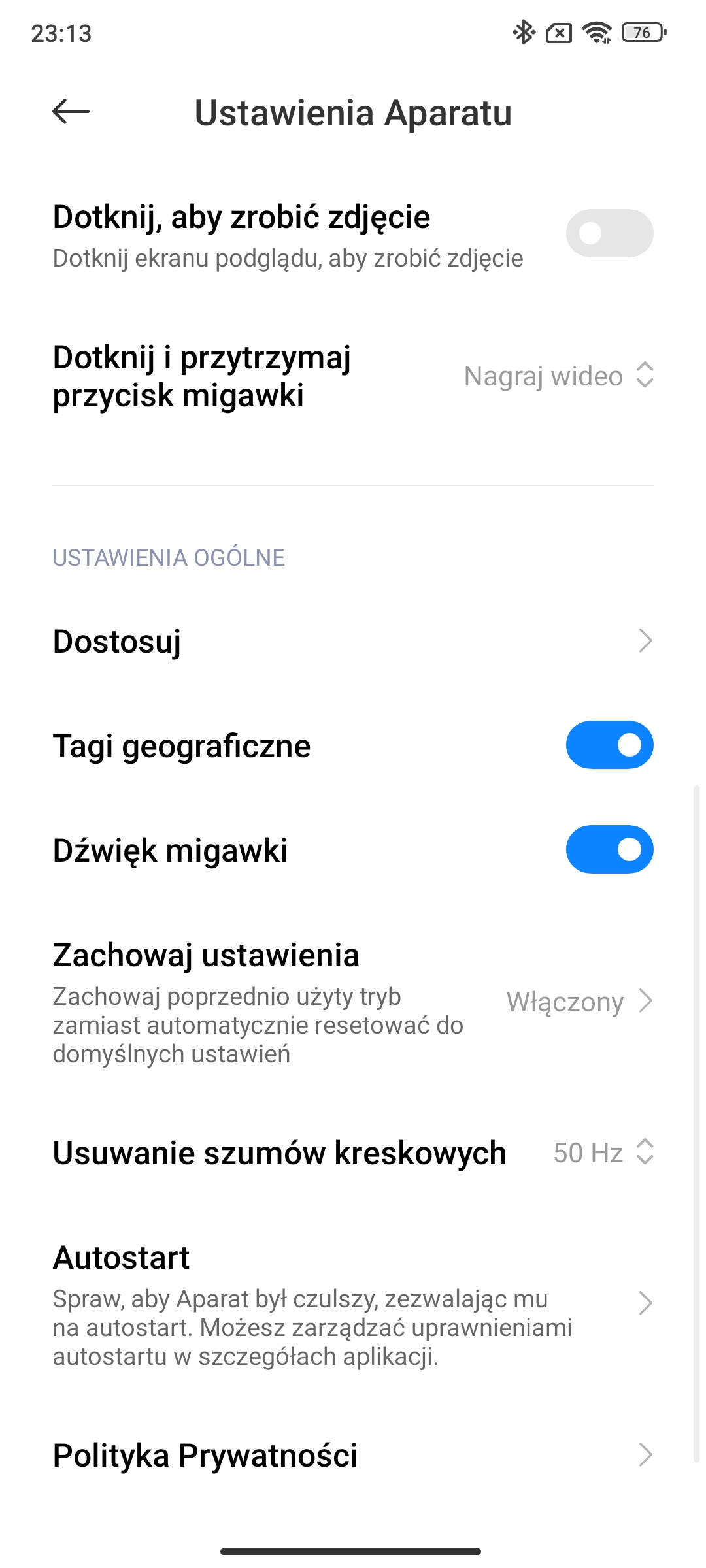706x1568 pixels.
Task: Change Usuwanie szumów kreskowych 50 Hz value
Action: 603,1152
